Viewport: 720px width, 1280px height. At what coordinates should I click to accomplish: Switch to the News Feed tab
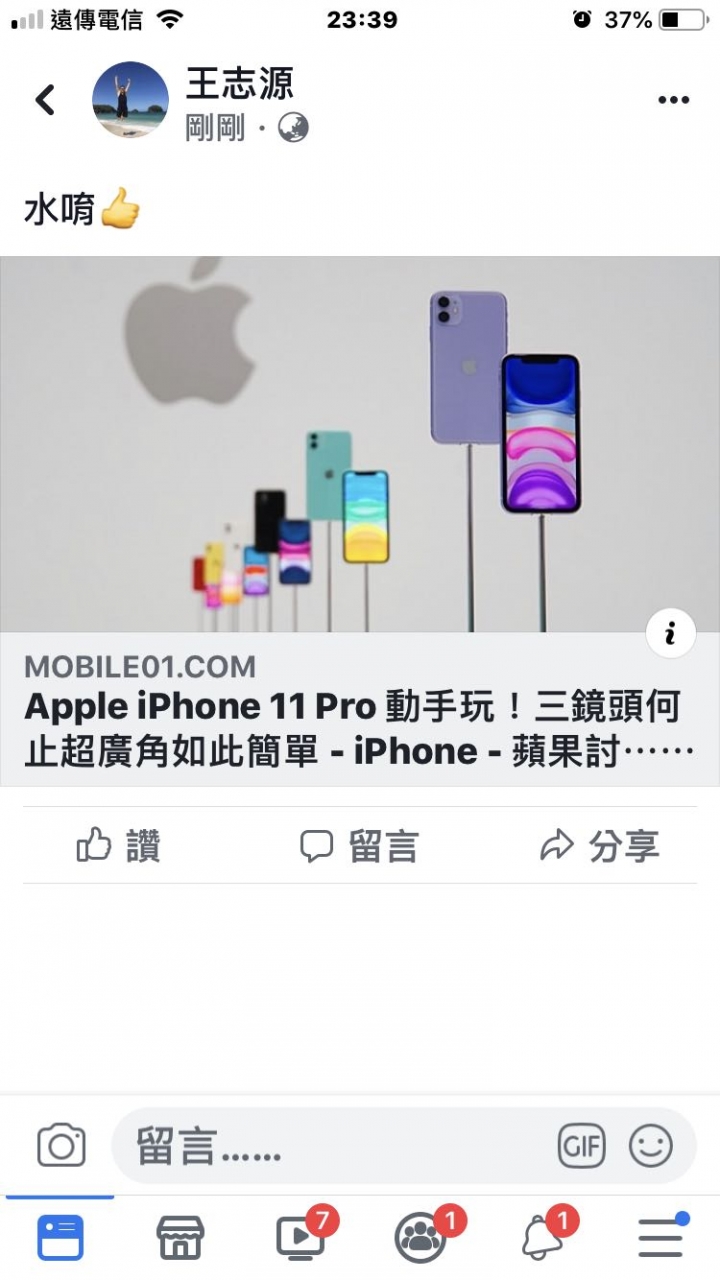(x=60, y=1238)
